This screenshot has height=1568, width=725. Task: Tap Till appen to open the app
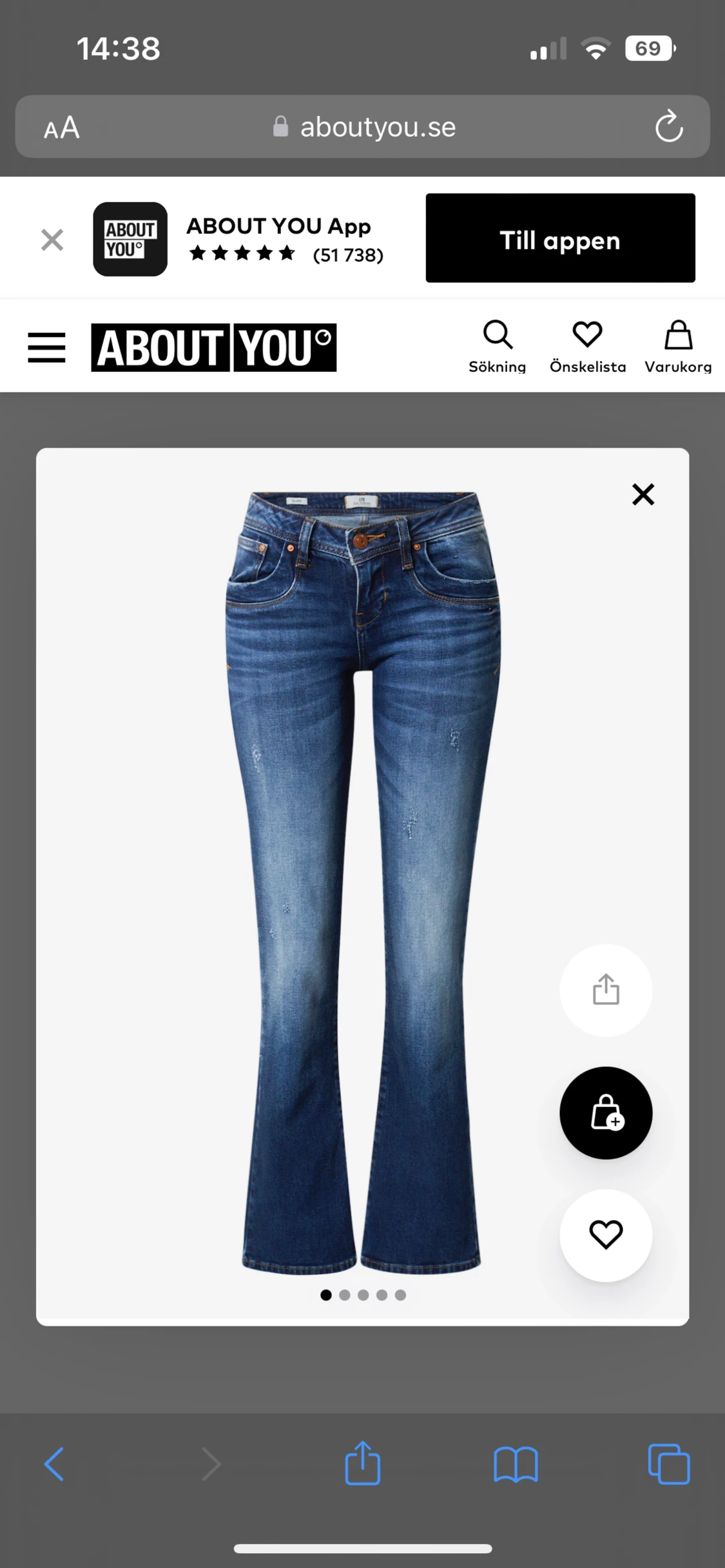point(559,239)
